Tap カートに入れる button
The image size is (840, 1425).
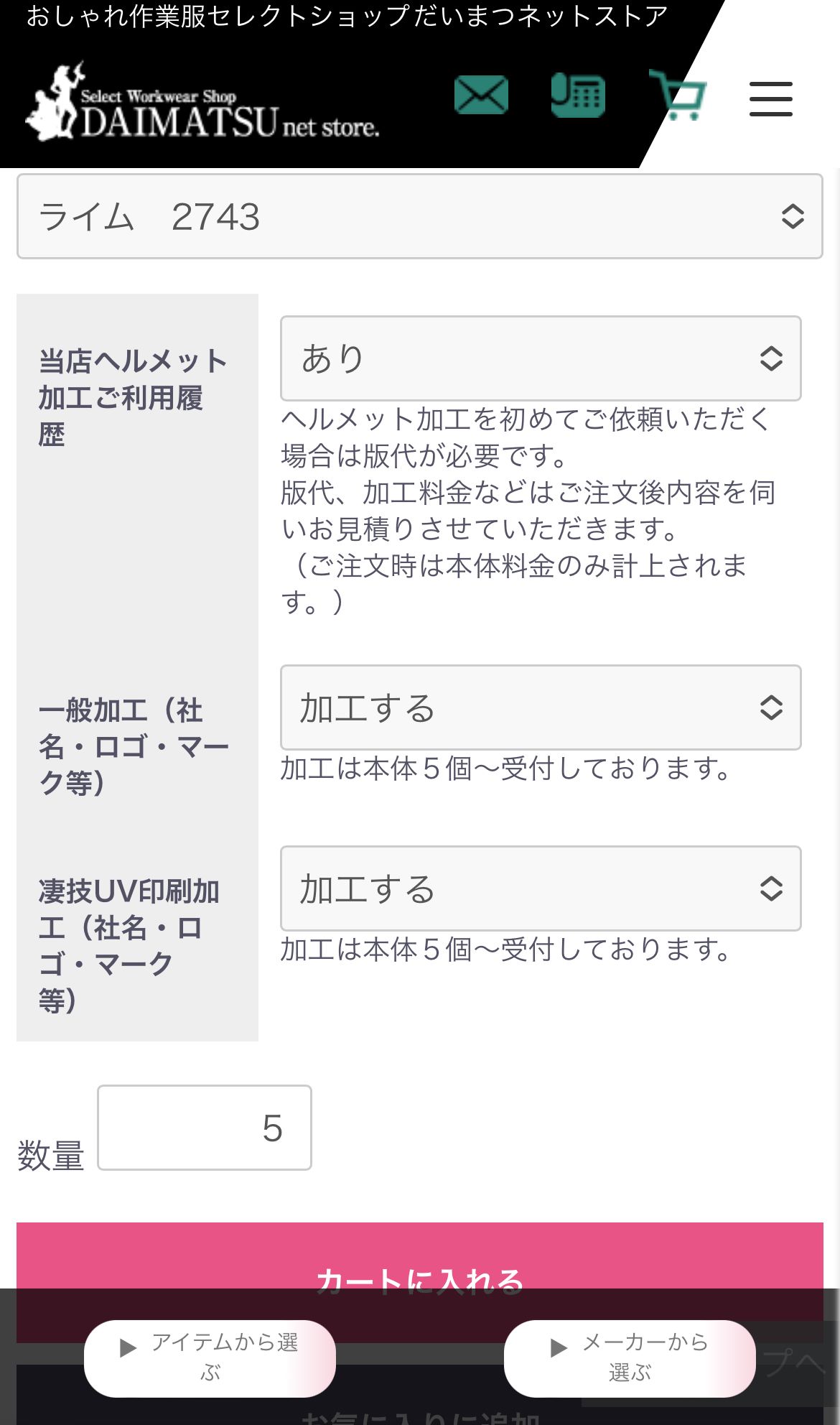(x=419, y=1257)
